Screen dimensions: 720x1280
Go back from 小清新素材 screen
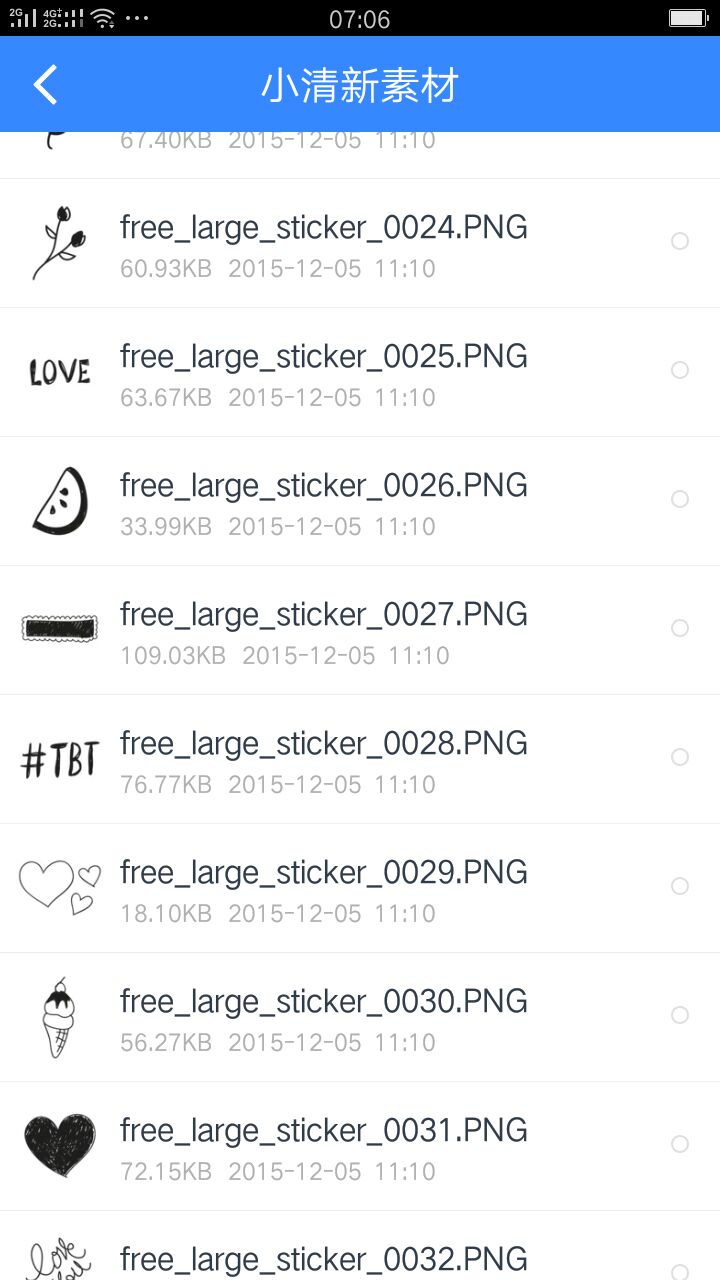(46, 85)
